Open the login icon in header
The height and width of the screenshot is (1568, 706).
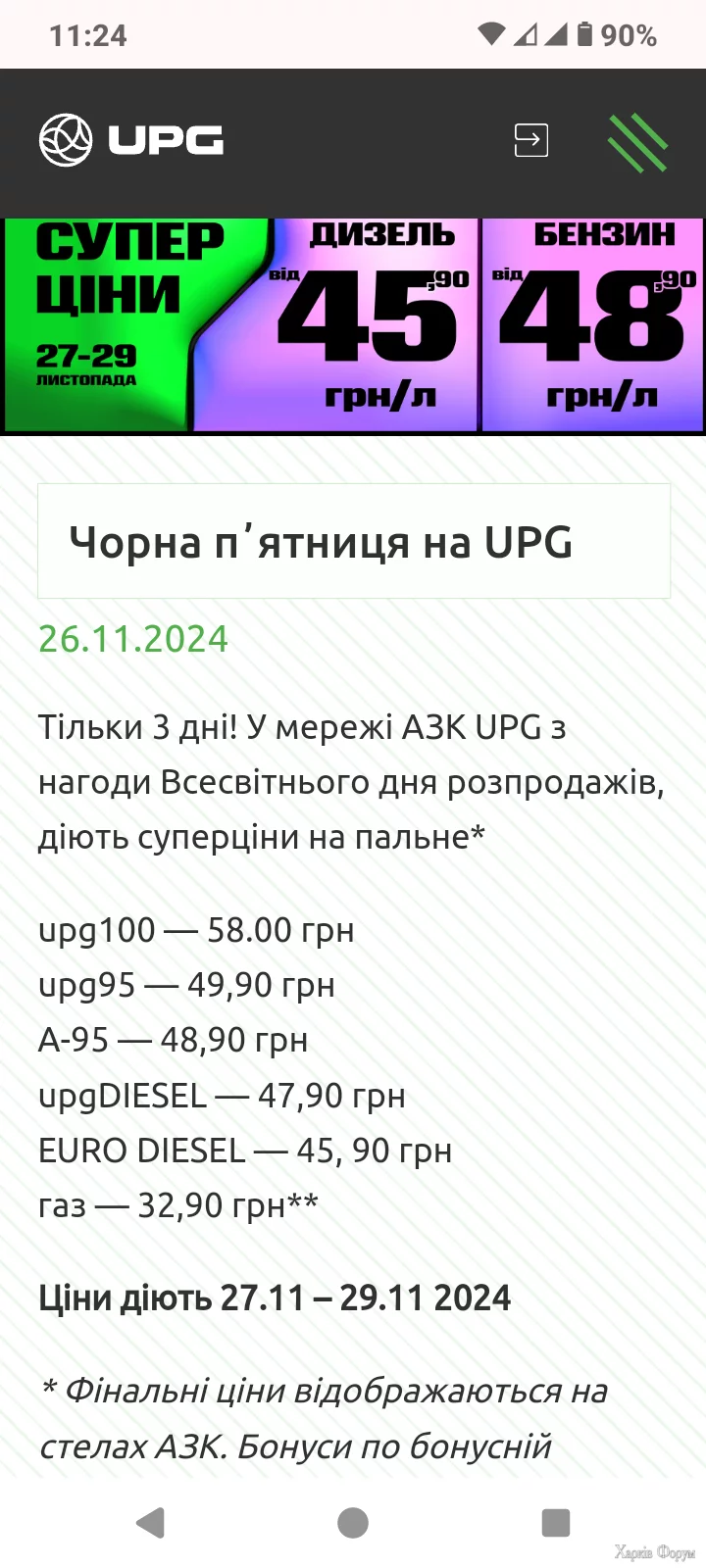pos(531,140)
